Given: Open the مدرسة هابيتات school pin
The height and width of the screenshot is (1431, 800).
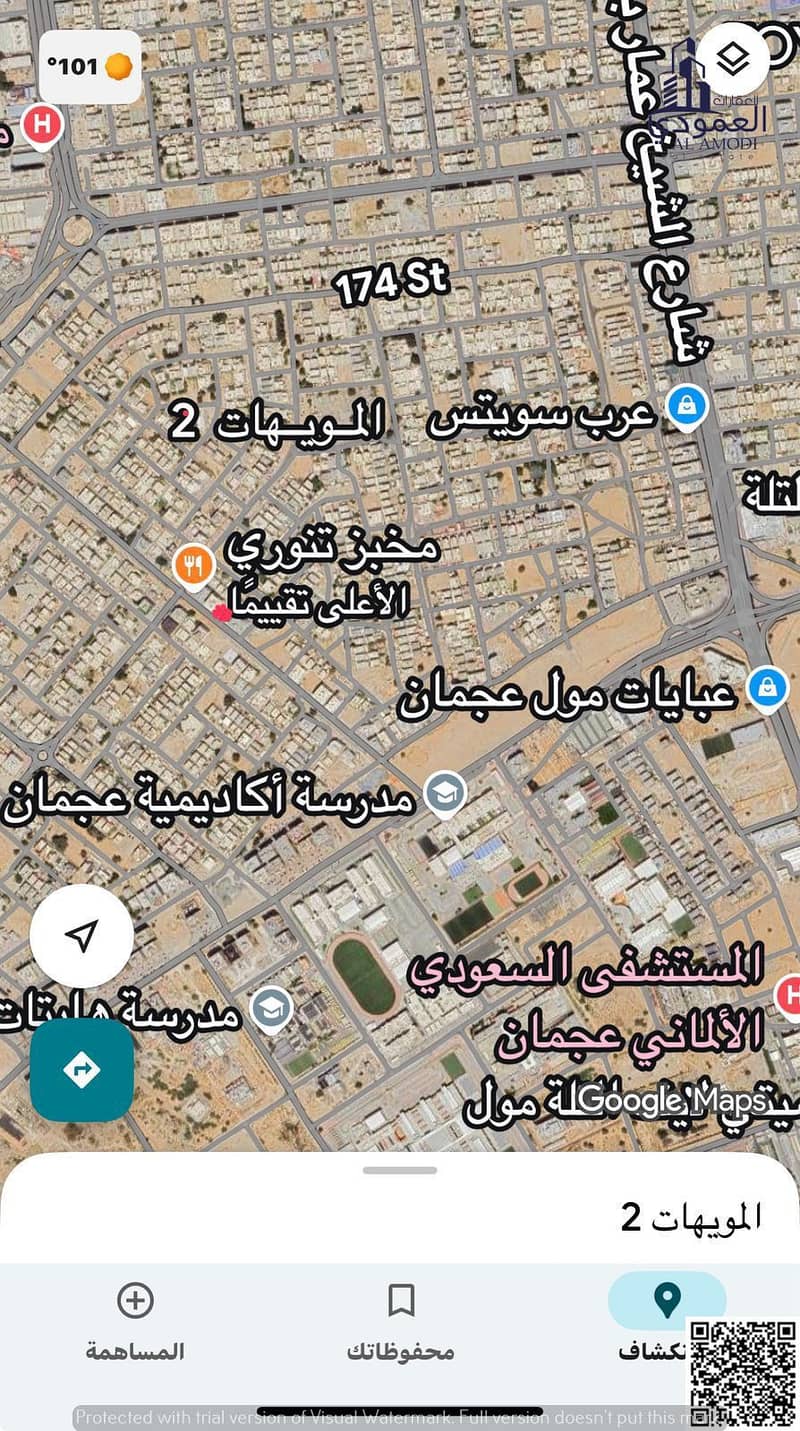Looking at the screenshot, I should (x=270, y=1008).
